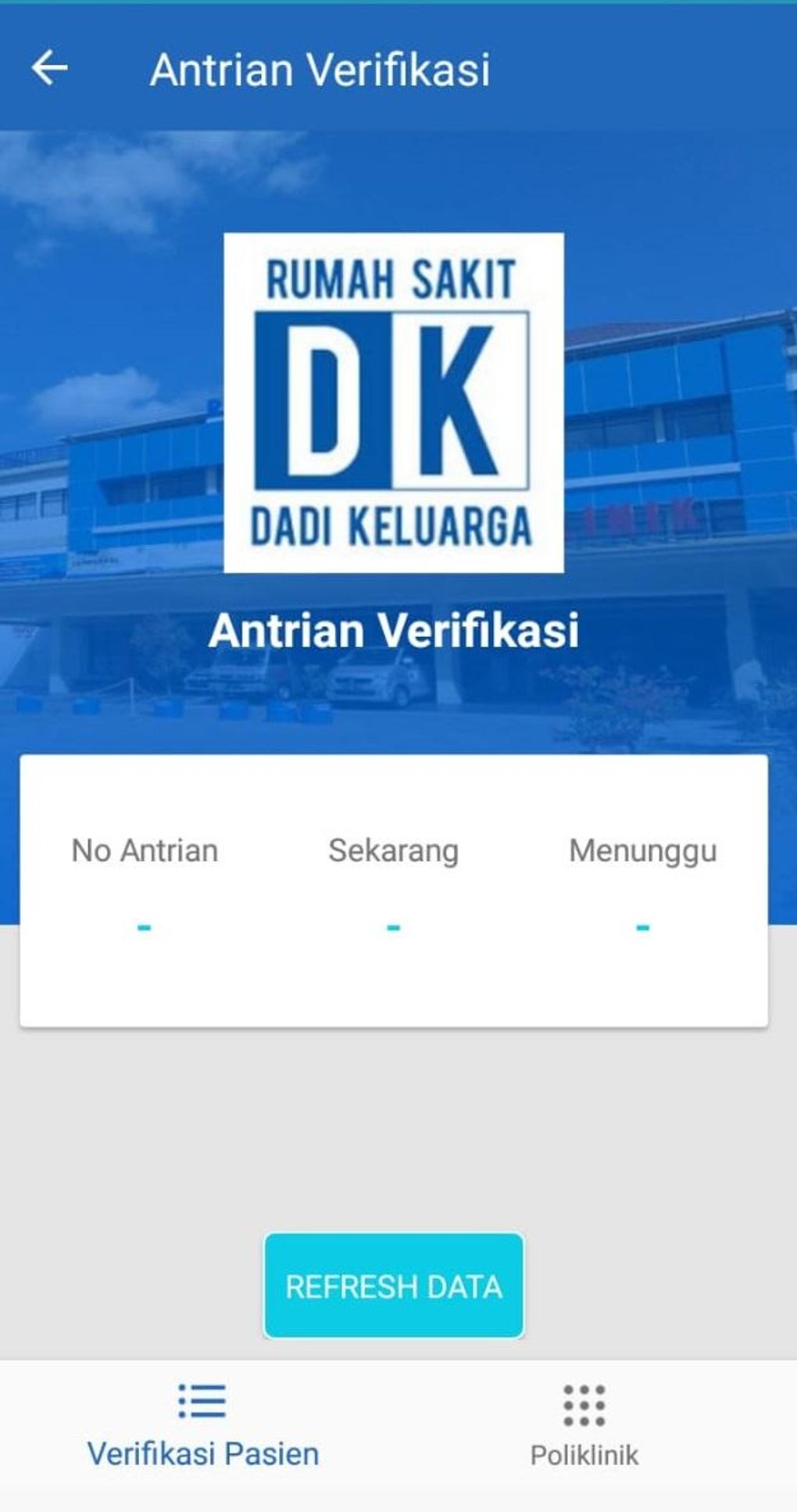
Task: Select the dash beneath Sekarang
Action: coord(392,926)
